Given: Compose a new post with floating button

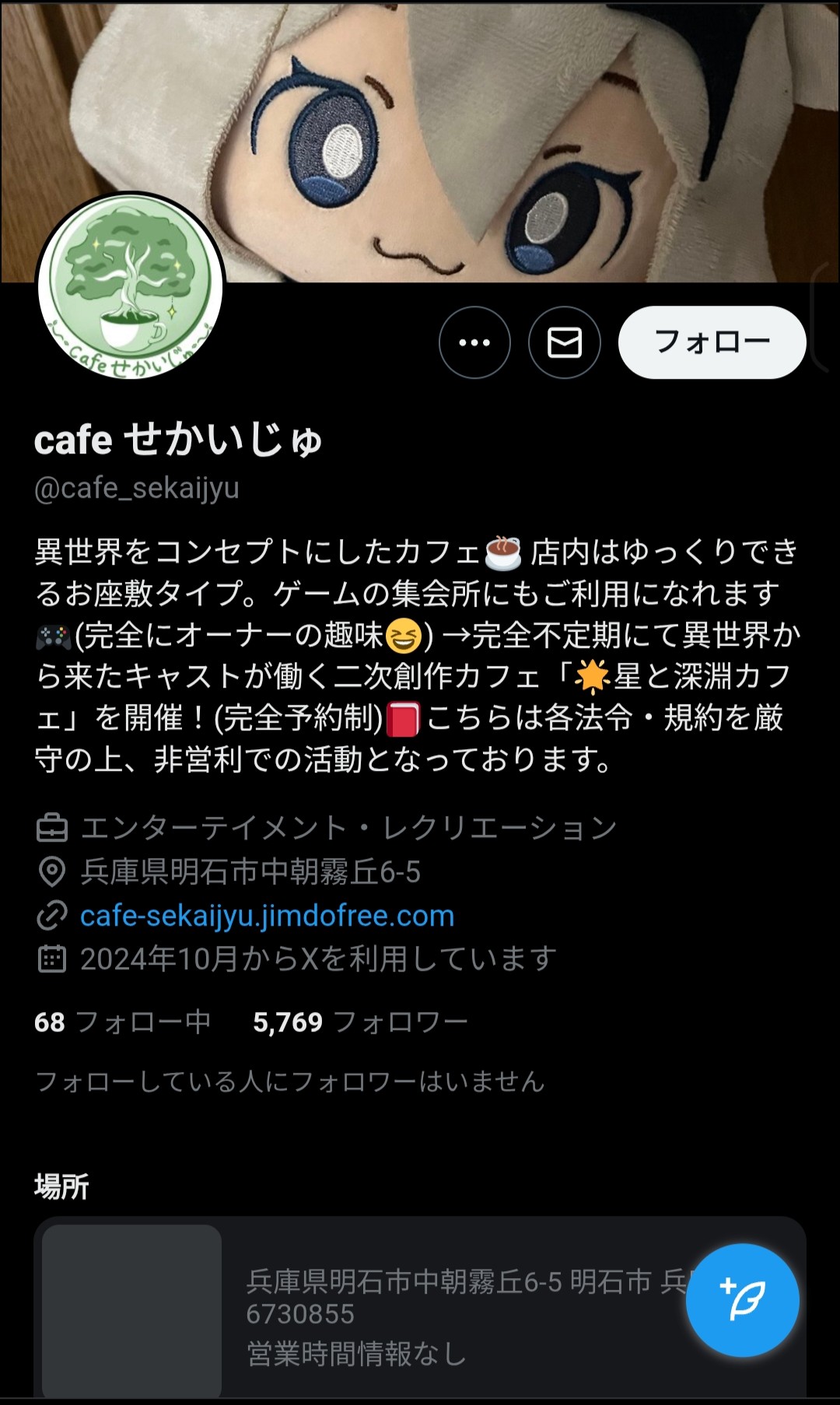Looking at the screenshot, I should pyautogui.click(x=742, y=1300).
